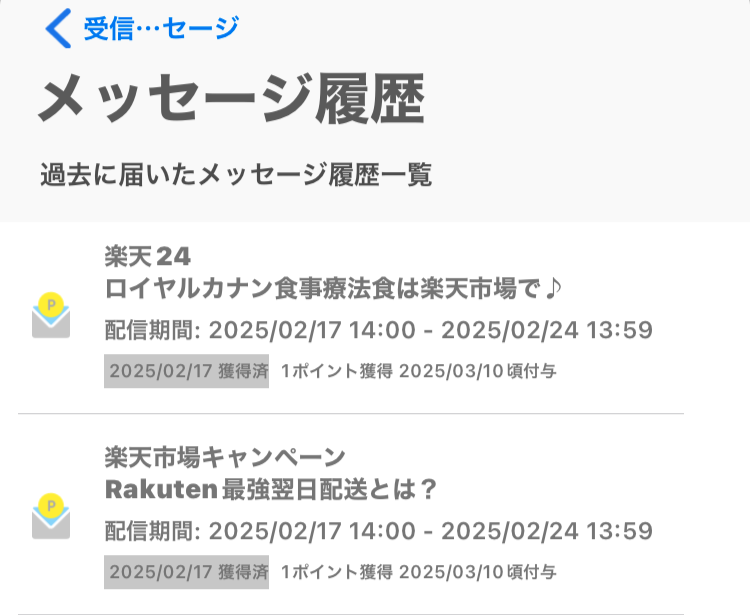Open the 楽天24 ロイヤルカナン message
This screenshot has height=615, width=750.
pos(335,290)
